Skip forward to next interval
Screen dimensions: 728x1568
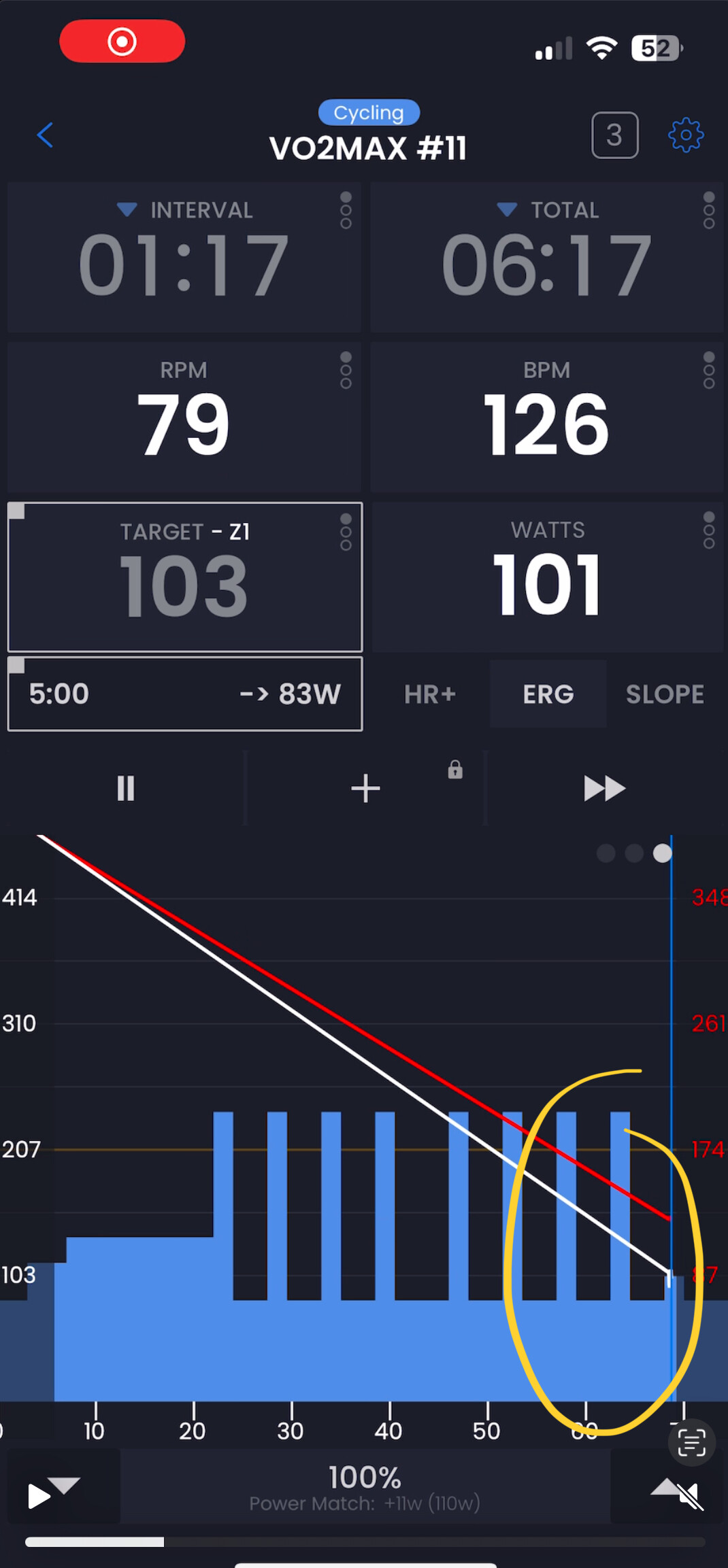[x=604, y=788]
